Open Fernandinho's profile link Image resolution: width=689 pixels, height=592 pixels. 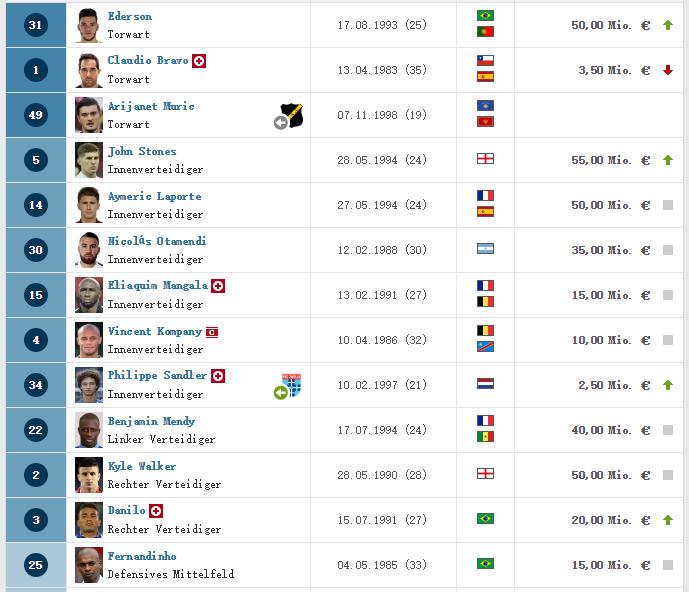142,556
